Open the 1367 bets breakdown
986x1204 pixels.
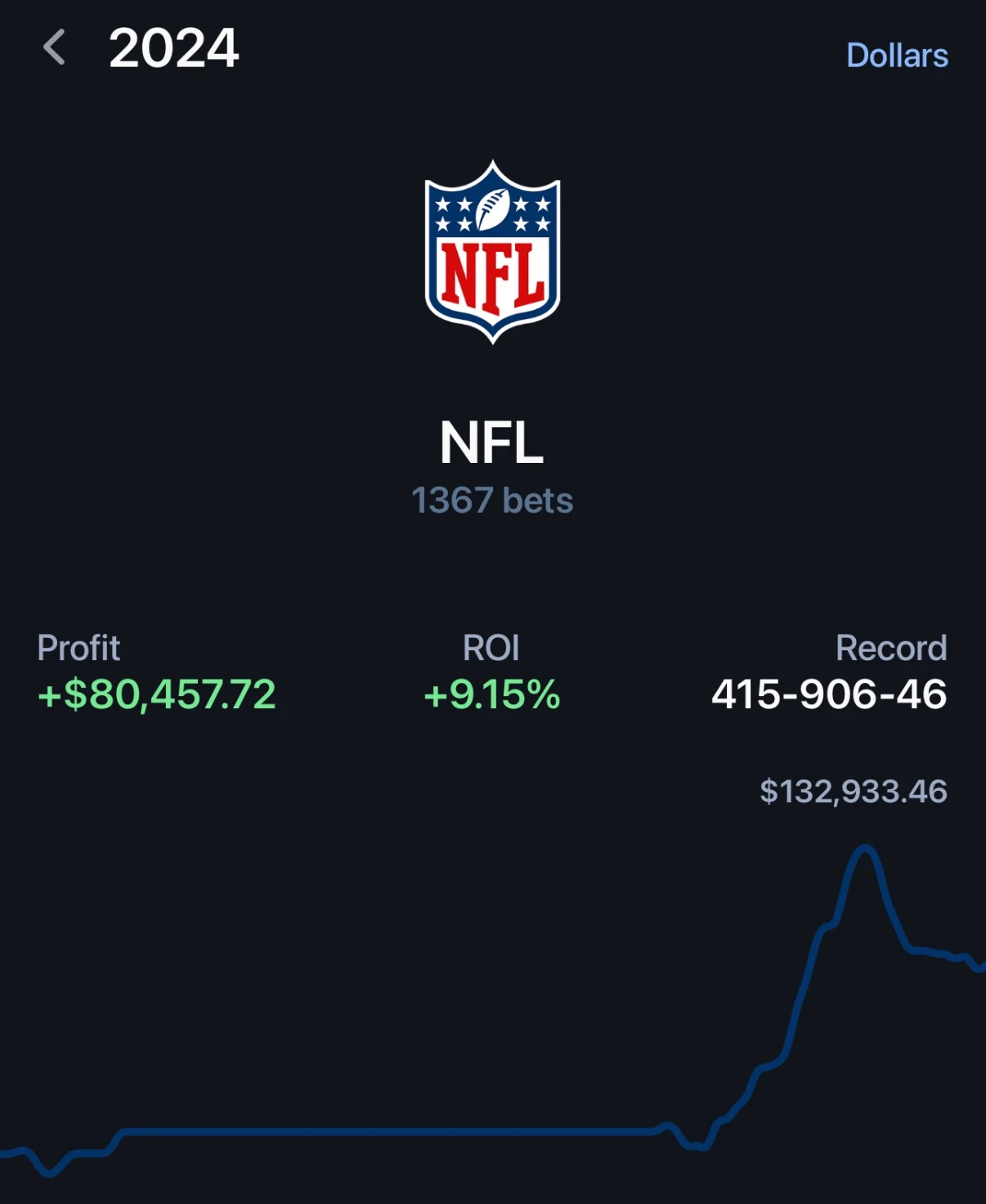click(491, 500)
